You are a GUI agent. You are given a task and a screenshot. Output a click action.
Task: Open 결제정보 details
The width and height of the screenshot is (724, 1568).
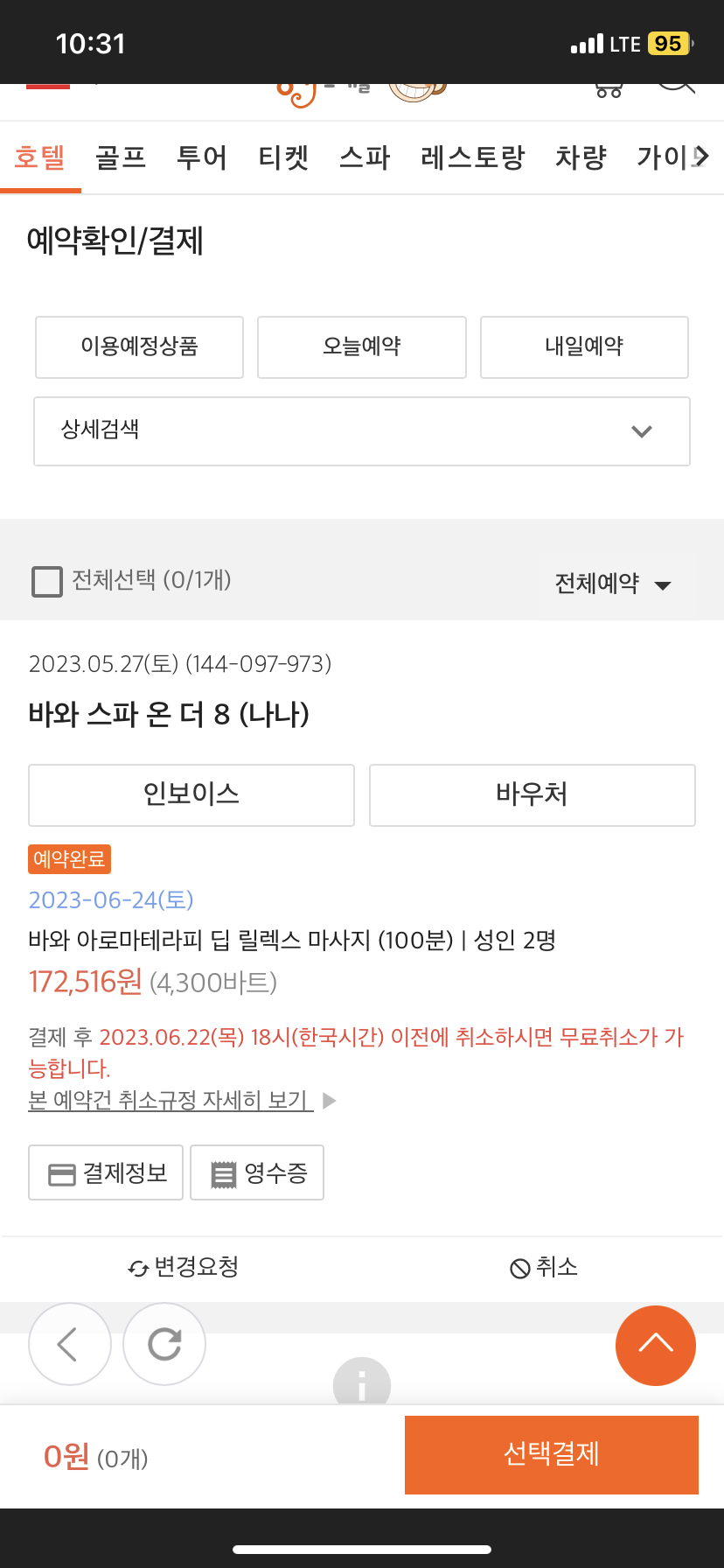tap(106, 1172)
